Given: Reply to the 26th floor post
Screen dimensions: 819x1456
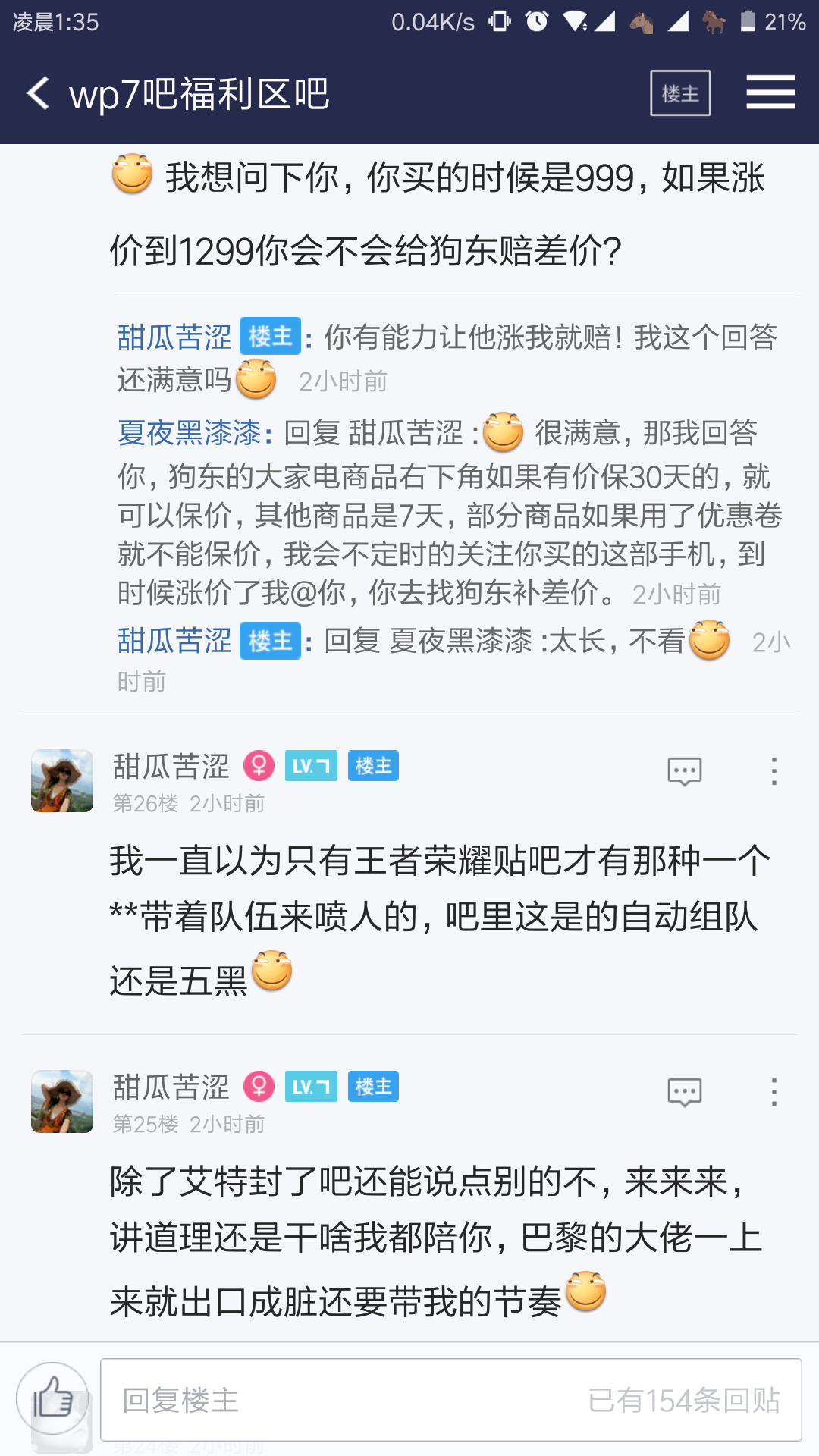Looking at the screenshot, I should tap(684, 771).
